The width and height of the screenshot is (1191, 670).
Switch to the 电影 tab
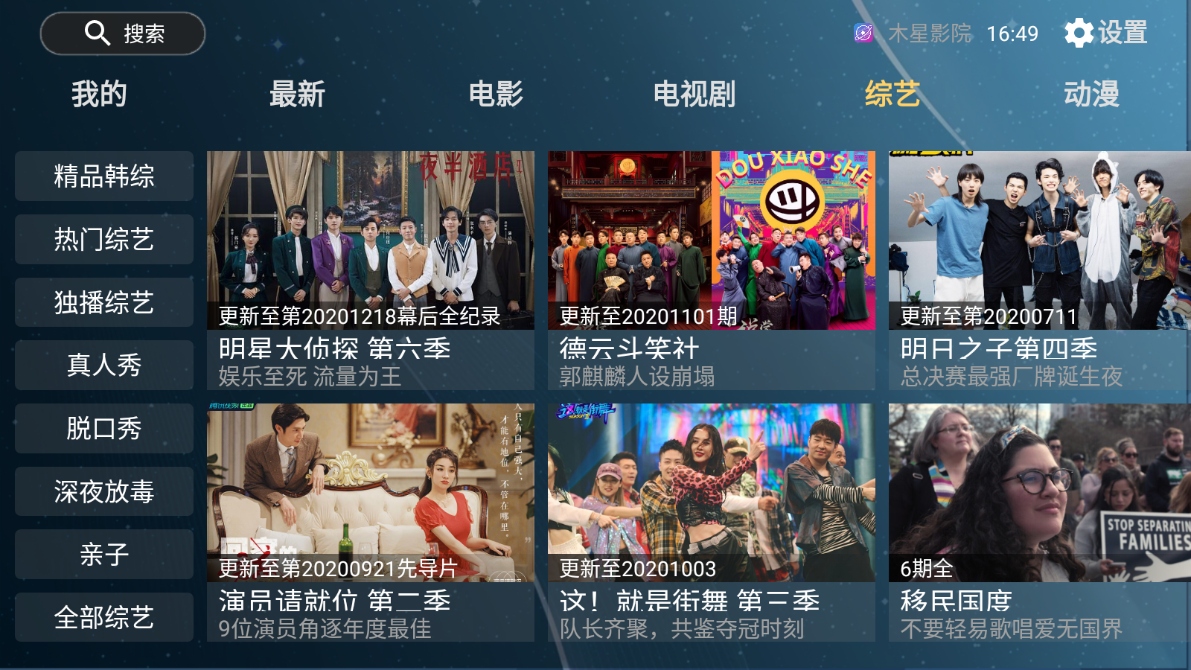point(495,94)
